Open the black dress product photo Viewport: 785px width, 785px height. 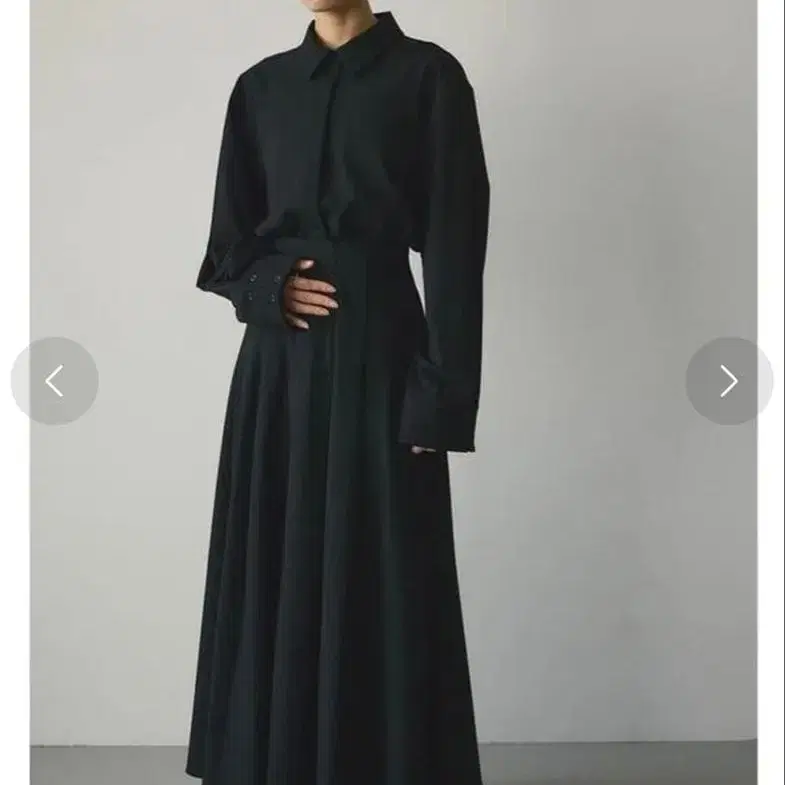pos(394,392)
